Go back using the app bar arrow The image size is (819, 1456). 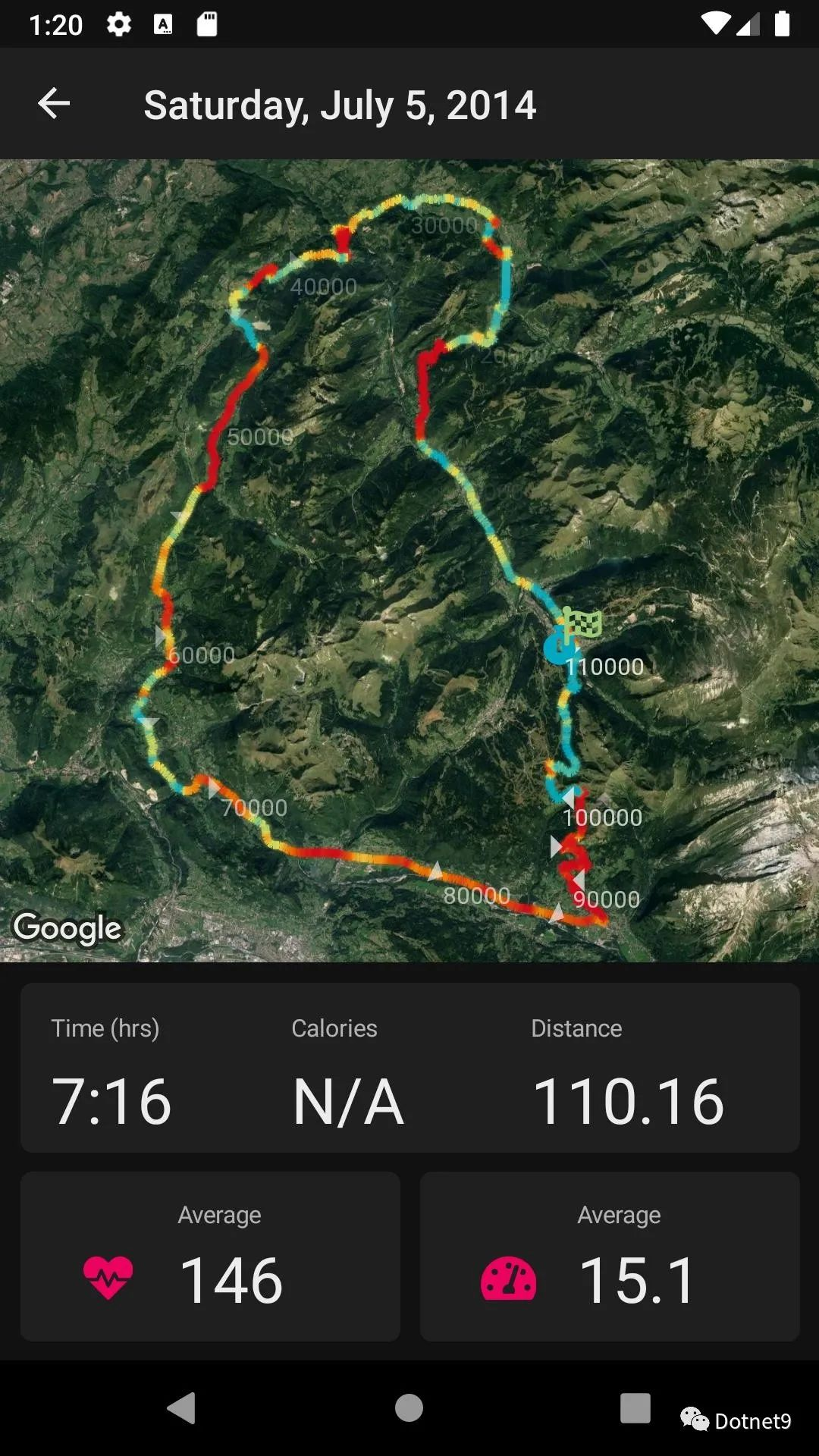[54, 104]
